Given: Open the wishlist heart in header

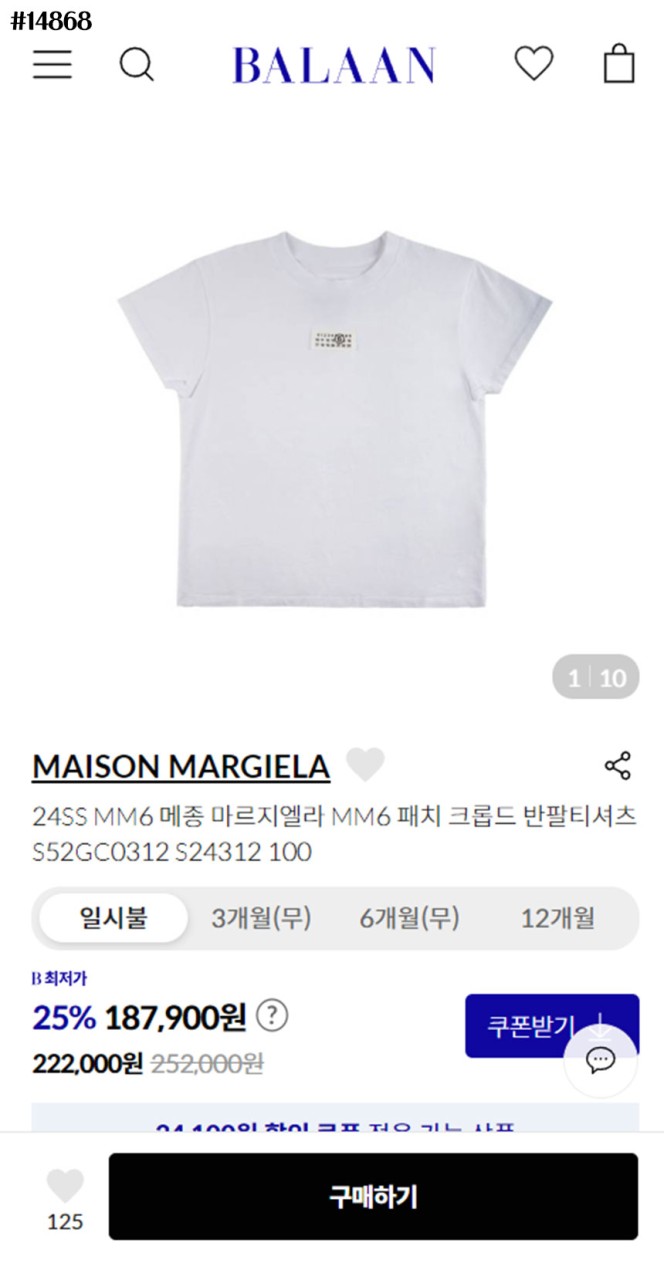Looking at the screenshot, I should click(533, 64).
